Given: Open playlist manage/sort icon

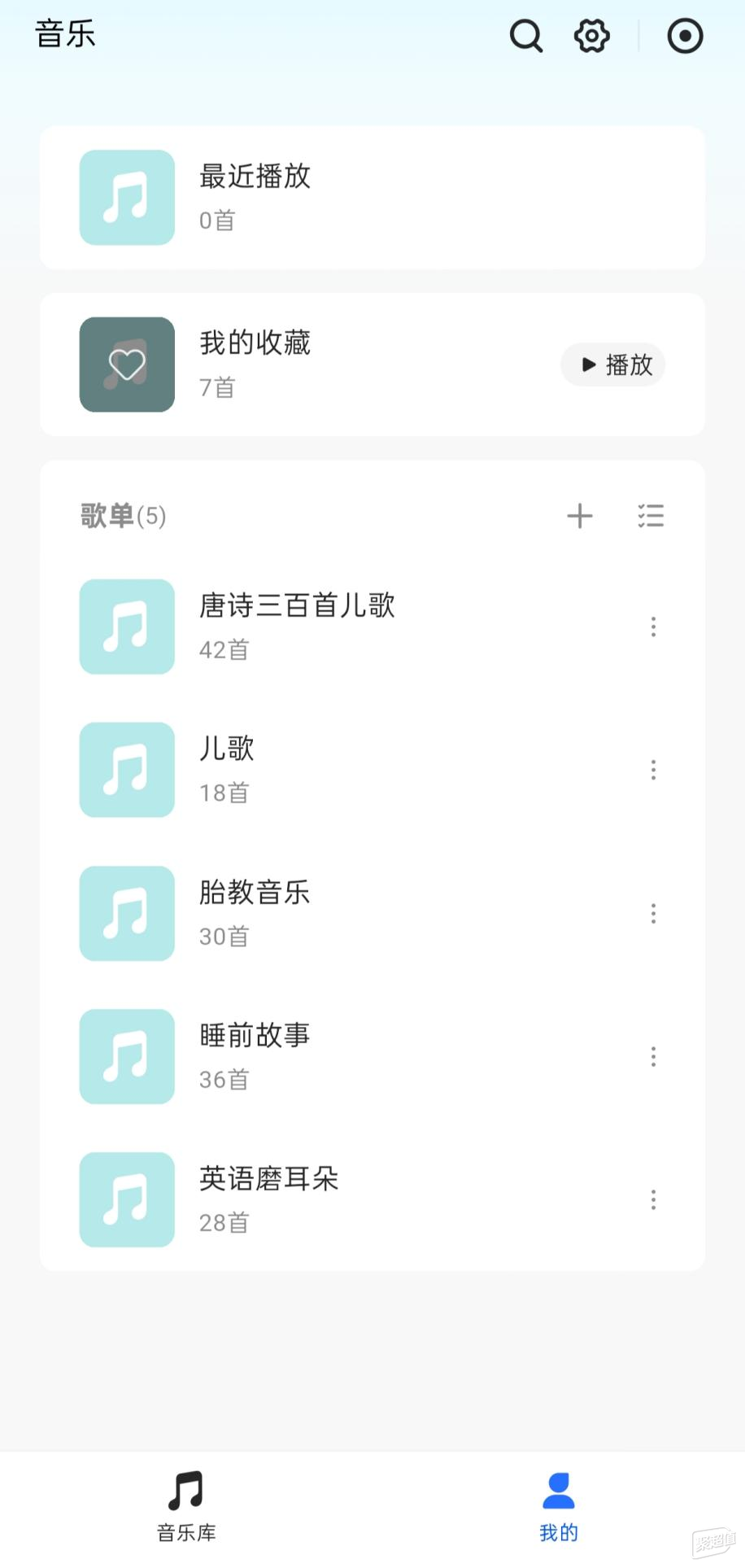Looking at the screenshot, I should (651, 516).
